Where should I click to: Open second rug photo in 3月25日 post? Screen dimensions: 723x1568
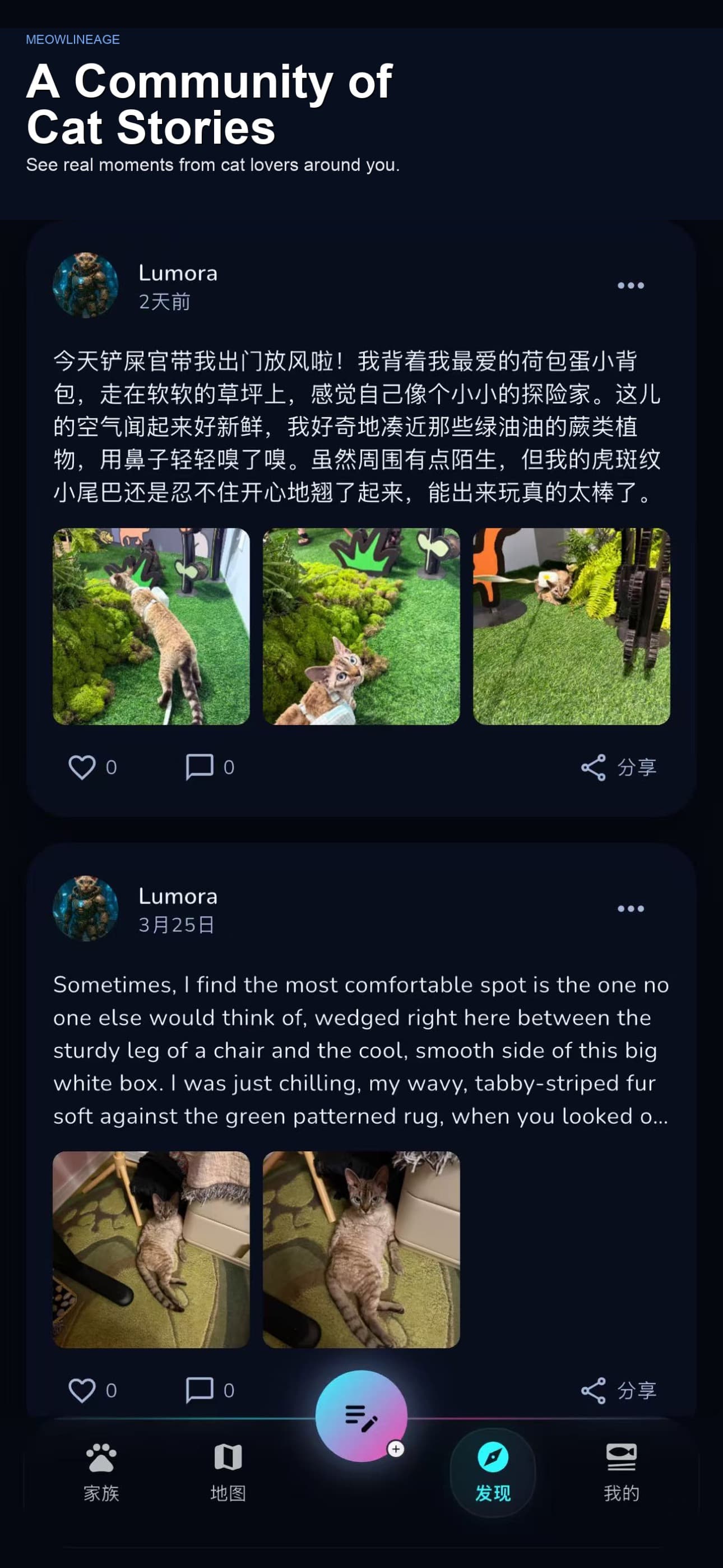361,1249
